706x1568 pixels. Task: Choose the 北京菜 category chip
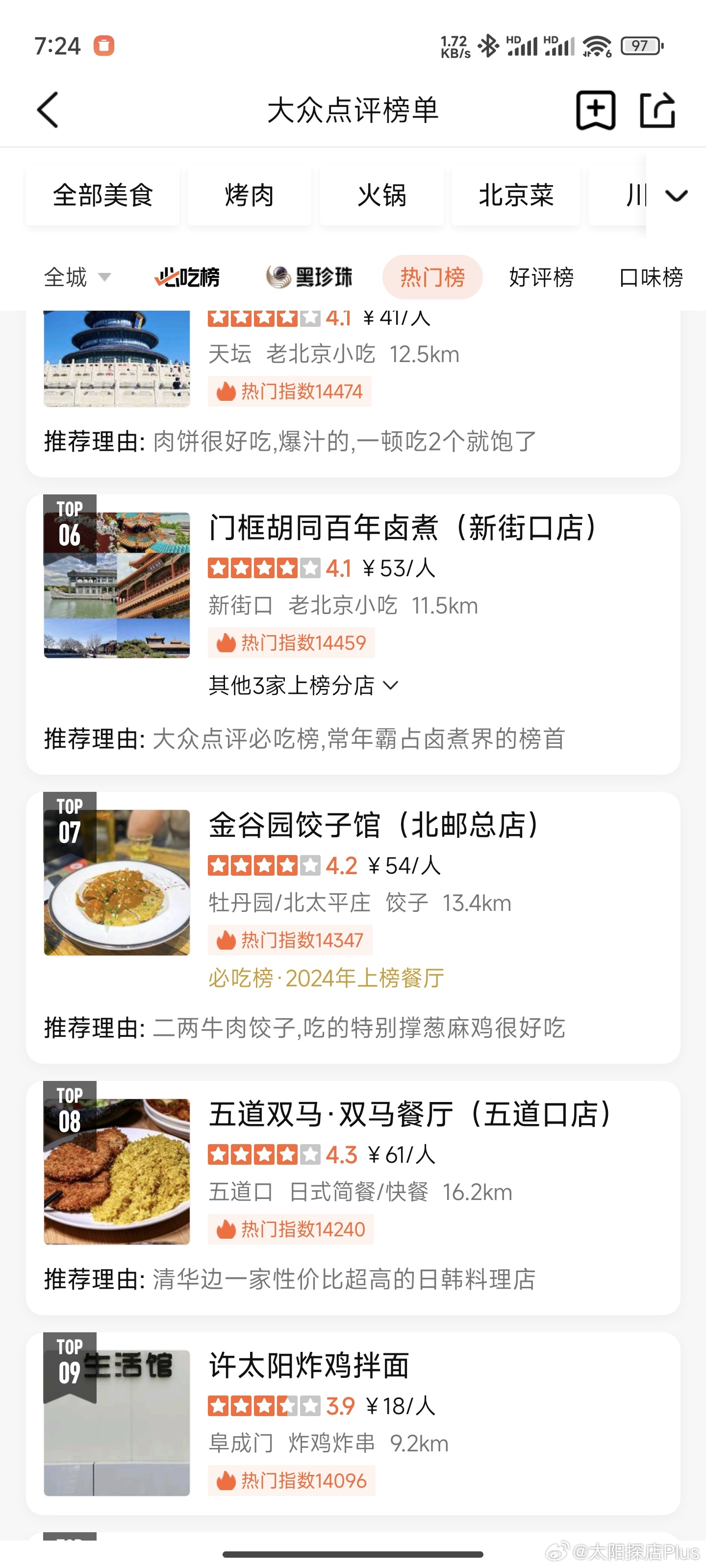[515, 196]
